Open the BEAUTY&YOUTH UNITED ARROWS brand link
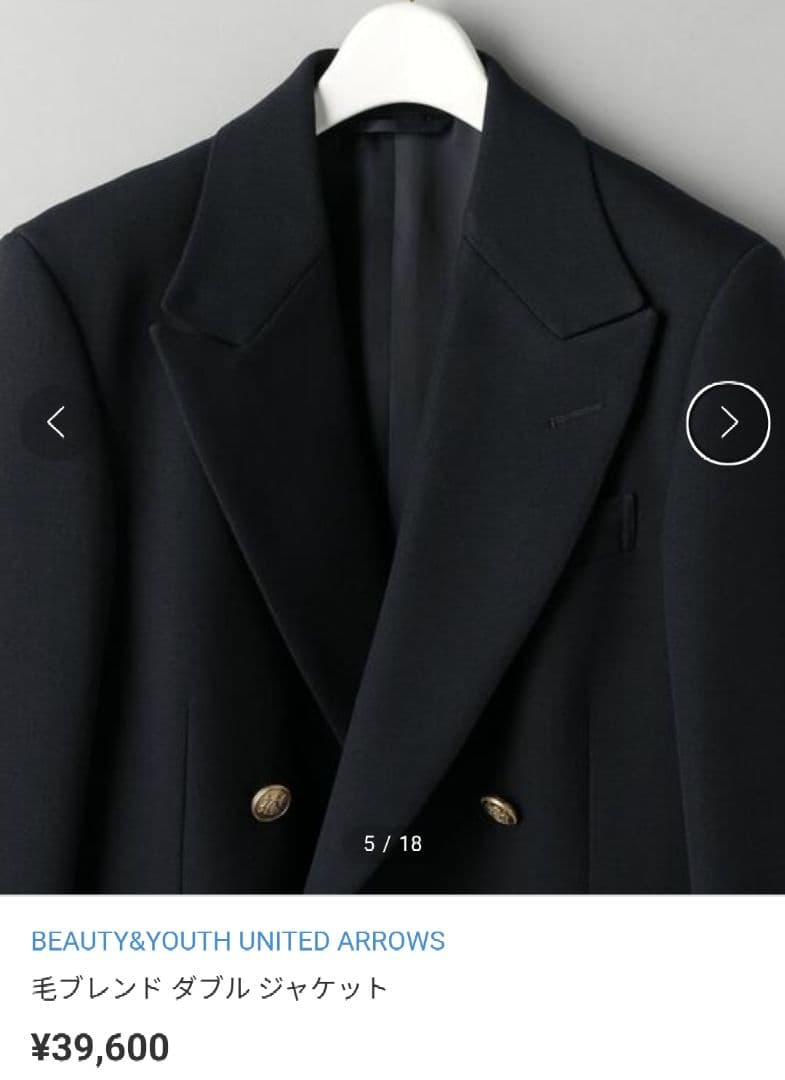 pos(238,941)
